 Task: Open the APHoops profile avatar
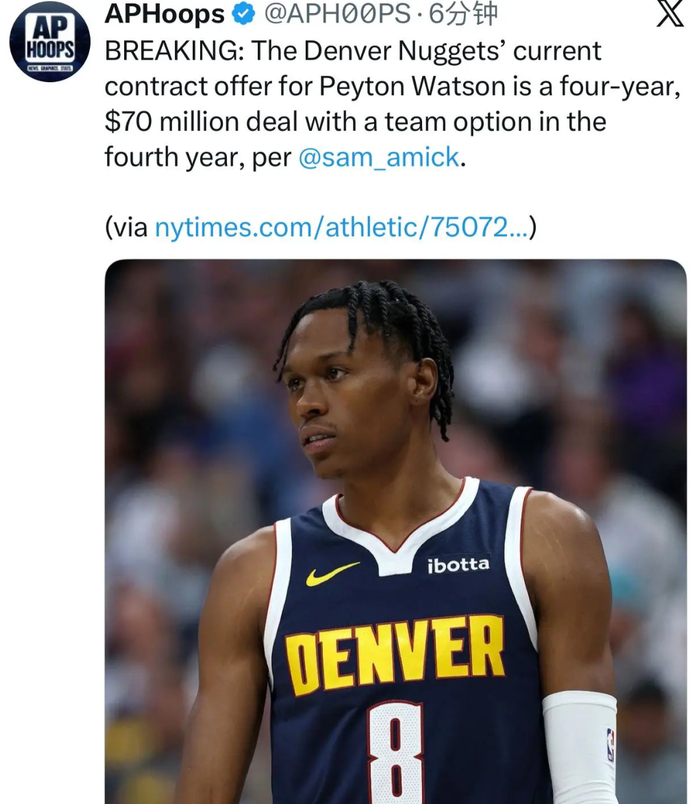(x=50, y=42)
